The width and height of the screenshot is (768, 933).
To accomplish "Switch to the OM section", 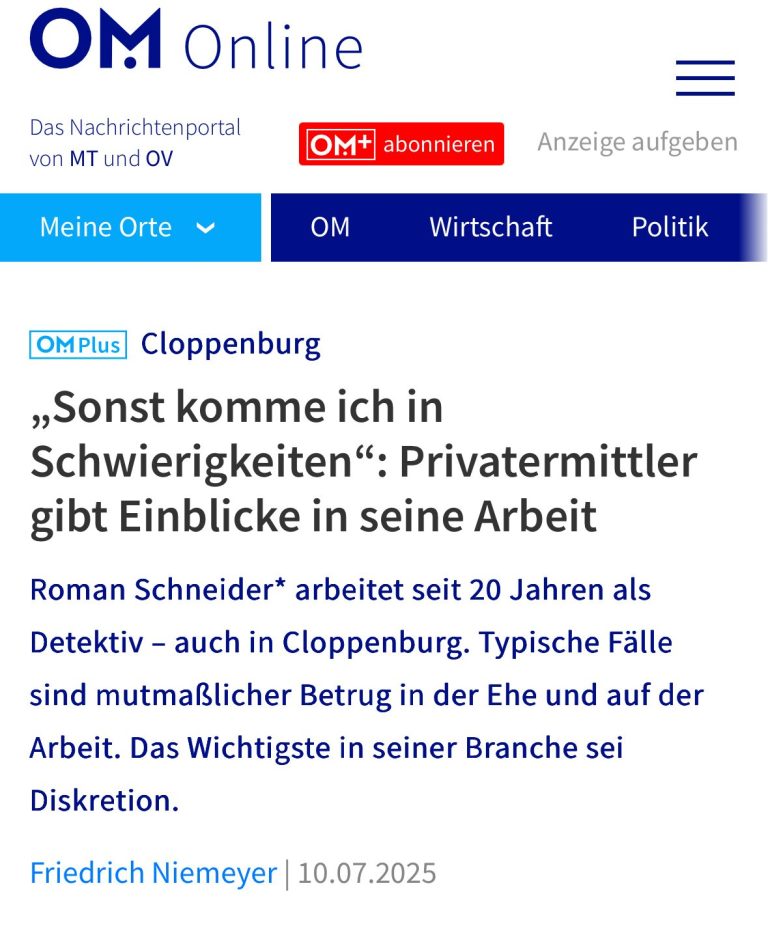I will 330,227.
